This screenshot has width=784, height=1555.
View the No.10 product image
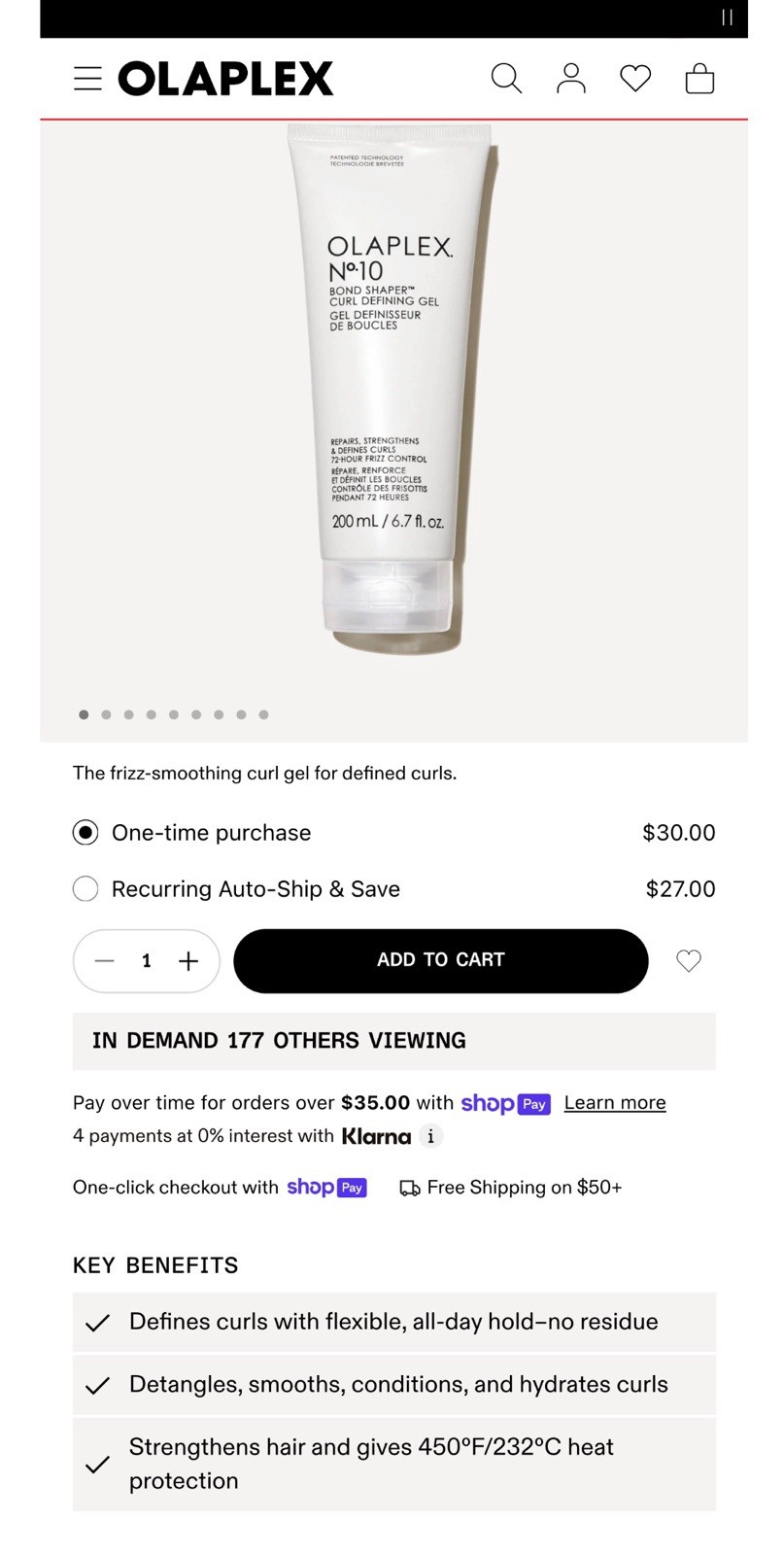pyautogui.click(x=391, y=389)
